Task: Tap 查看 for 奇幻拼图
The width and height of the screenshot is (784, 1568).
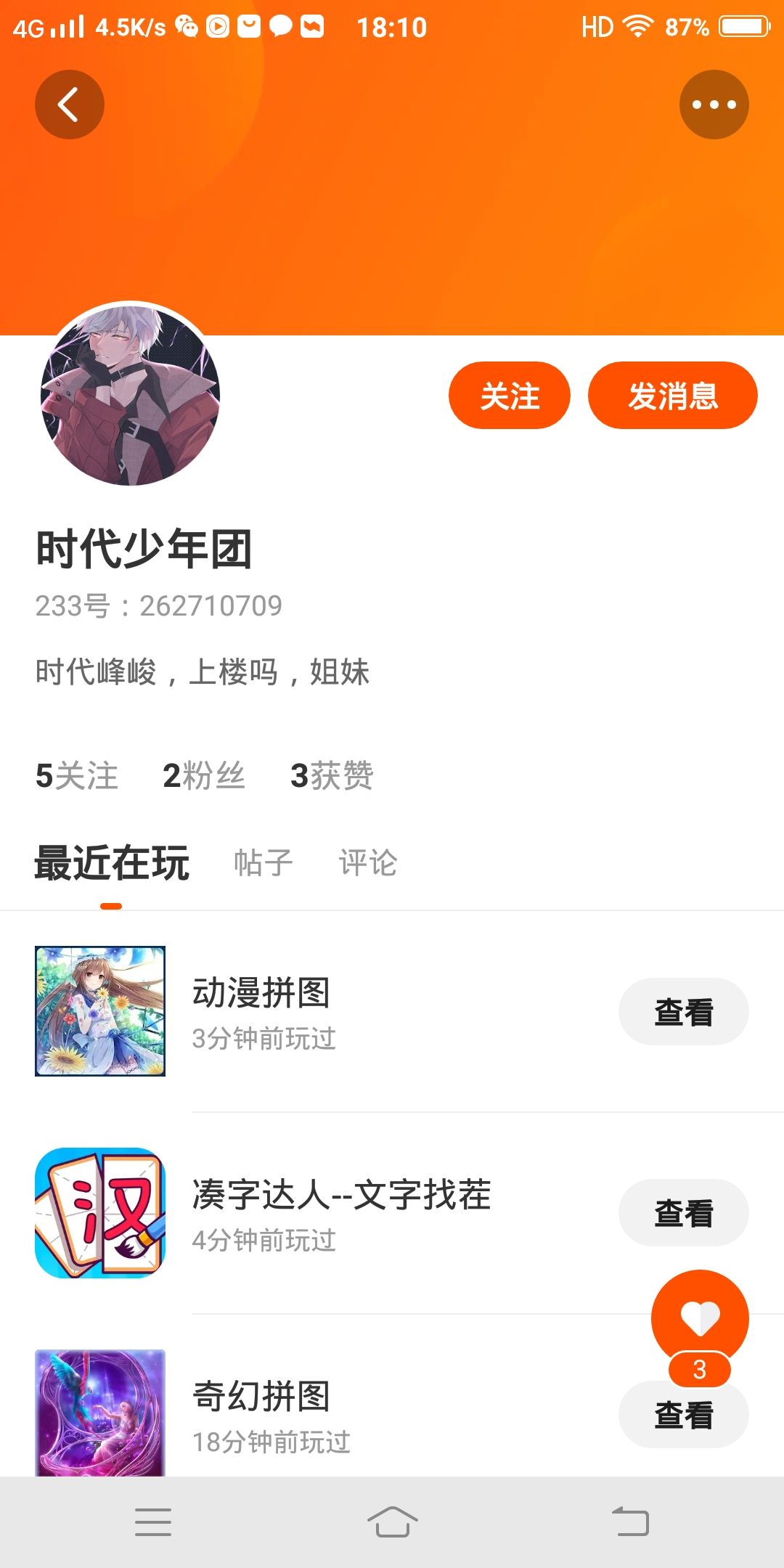Action: 684,1415
